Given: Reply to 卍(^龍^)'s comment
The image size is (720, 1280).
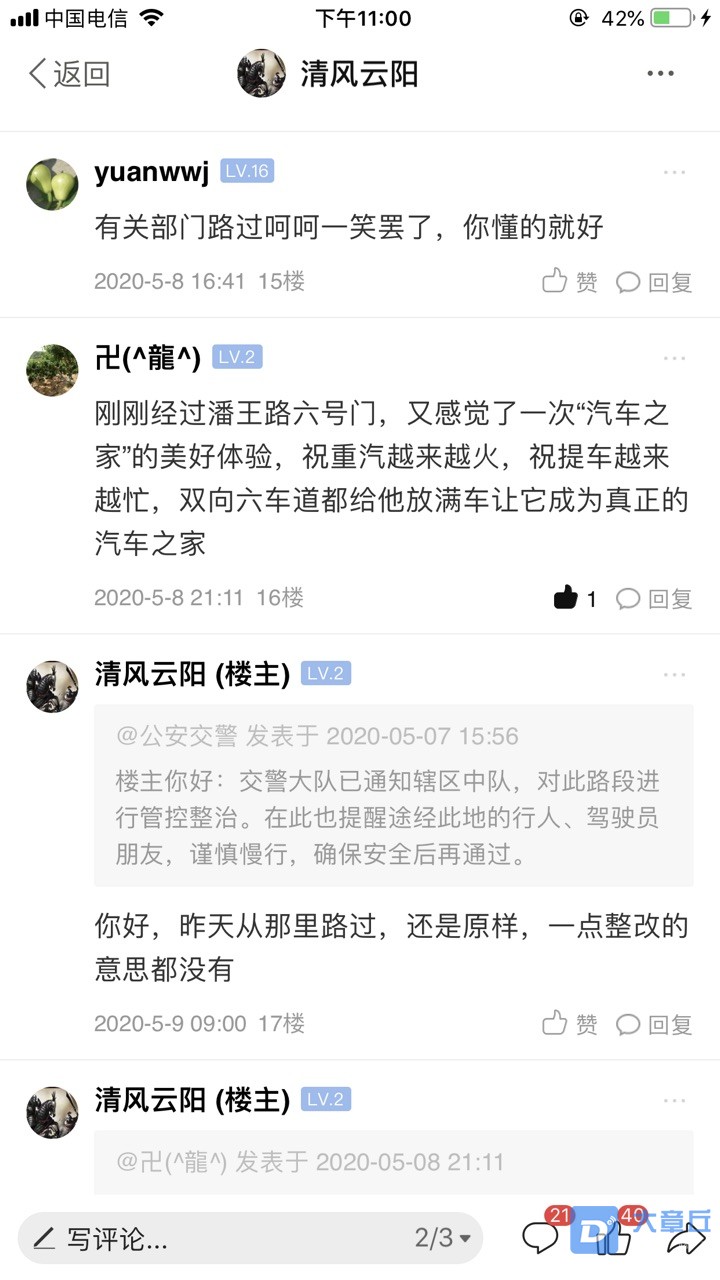Looking at the screenshot, I should tap(654, 599).
